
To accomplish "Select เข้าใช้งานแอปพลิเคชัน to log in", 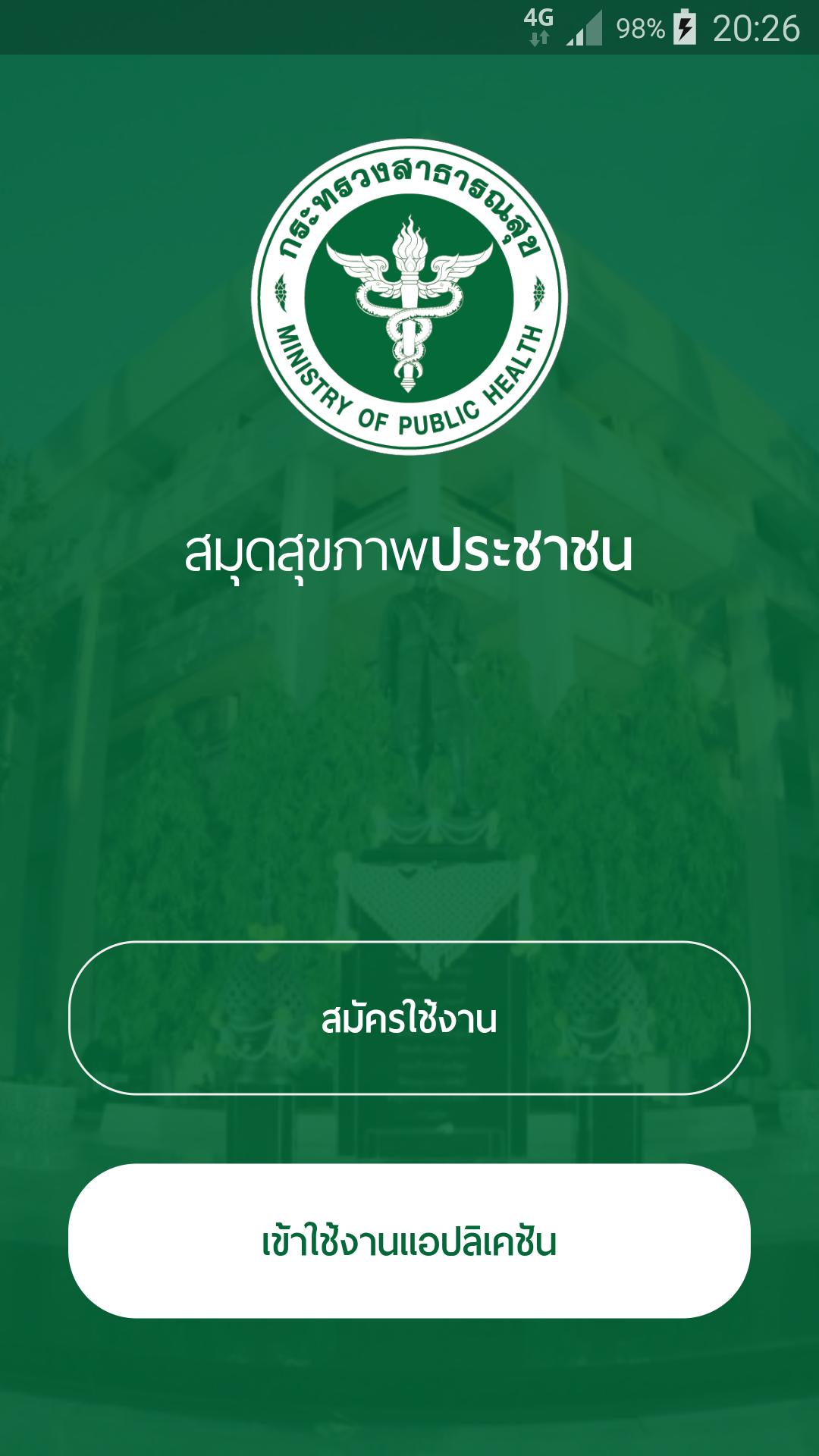I will tap(409, 1241).
